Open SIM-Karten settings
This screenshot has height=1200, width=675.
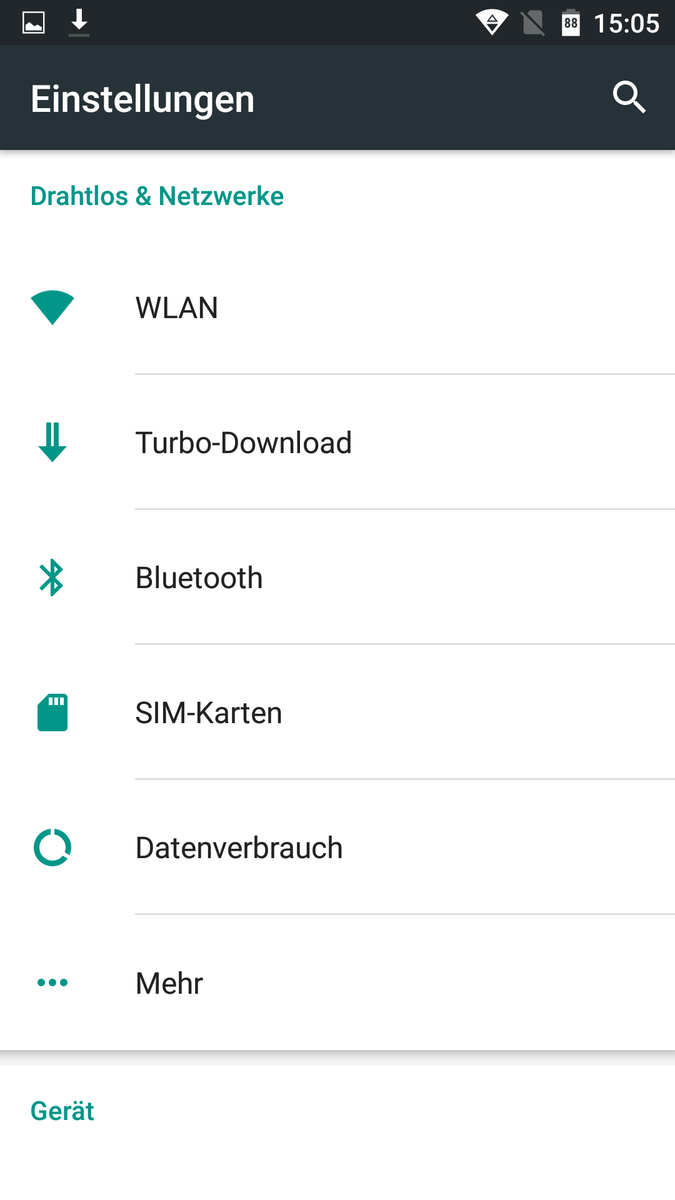coord(337,712)
